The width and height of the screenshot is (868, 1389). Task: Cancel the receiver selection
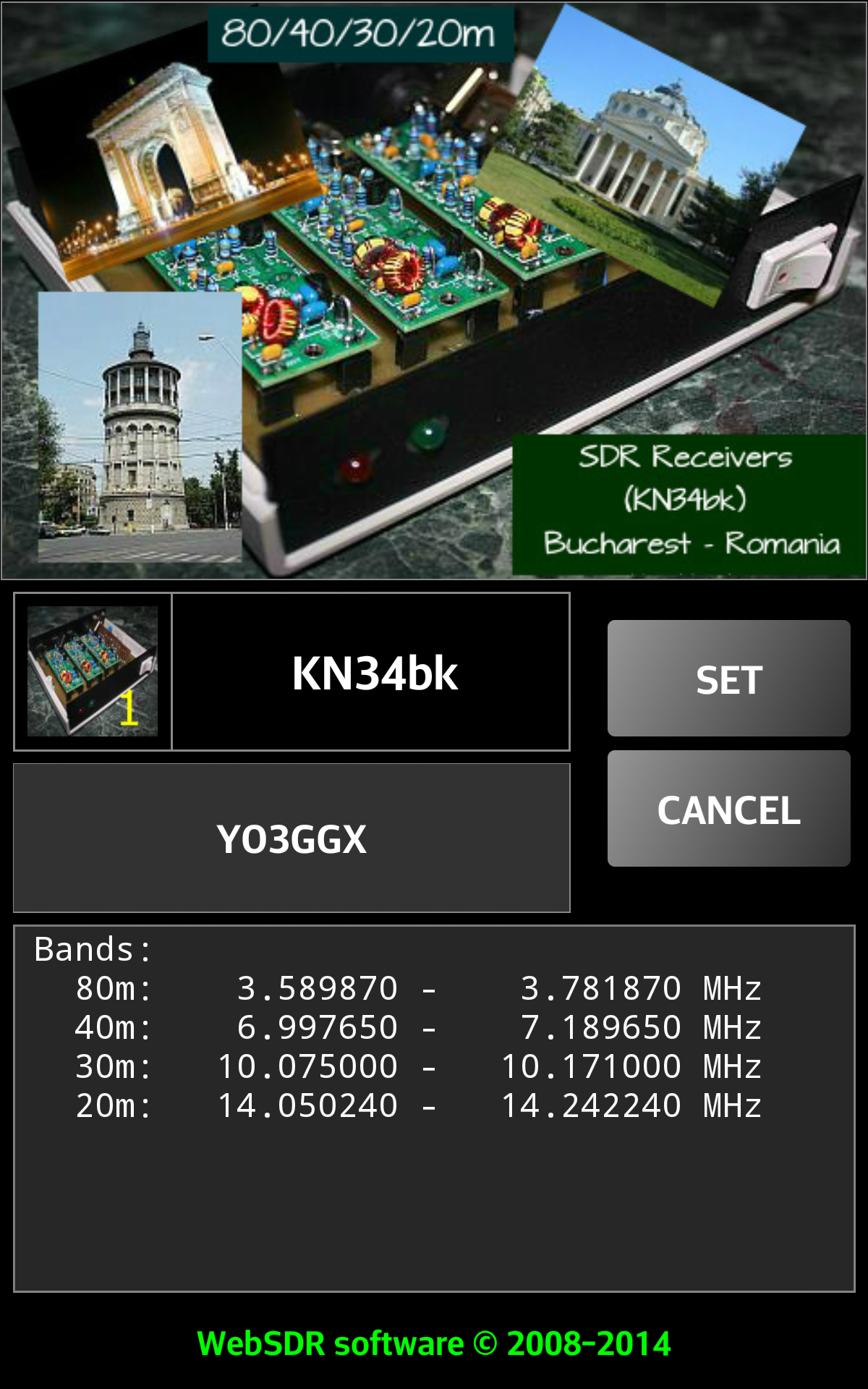pyautogui.click(x=728, y=809)
